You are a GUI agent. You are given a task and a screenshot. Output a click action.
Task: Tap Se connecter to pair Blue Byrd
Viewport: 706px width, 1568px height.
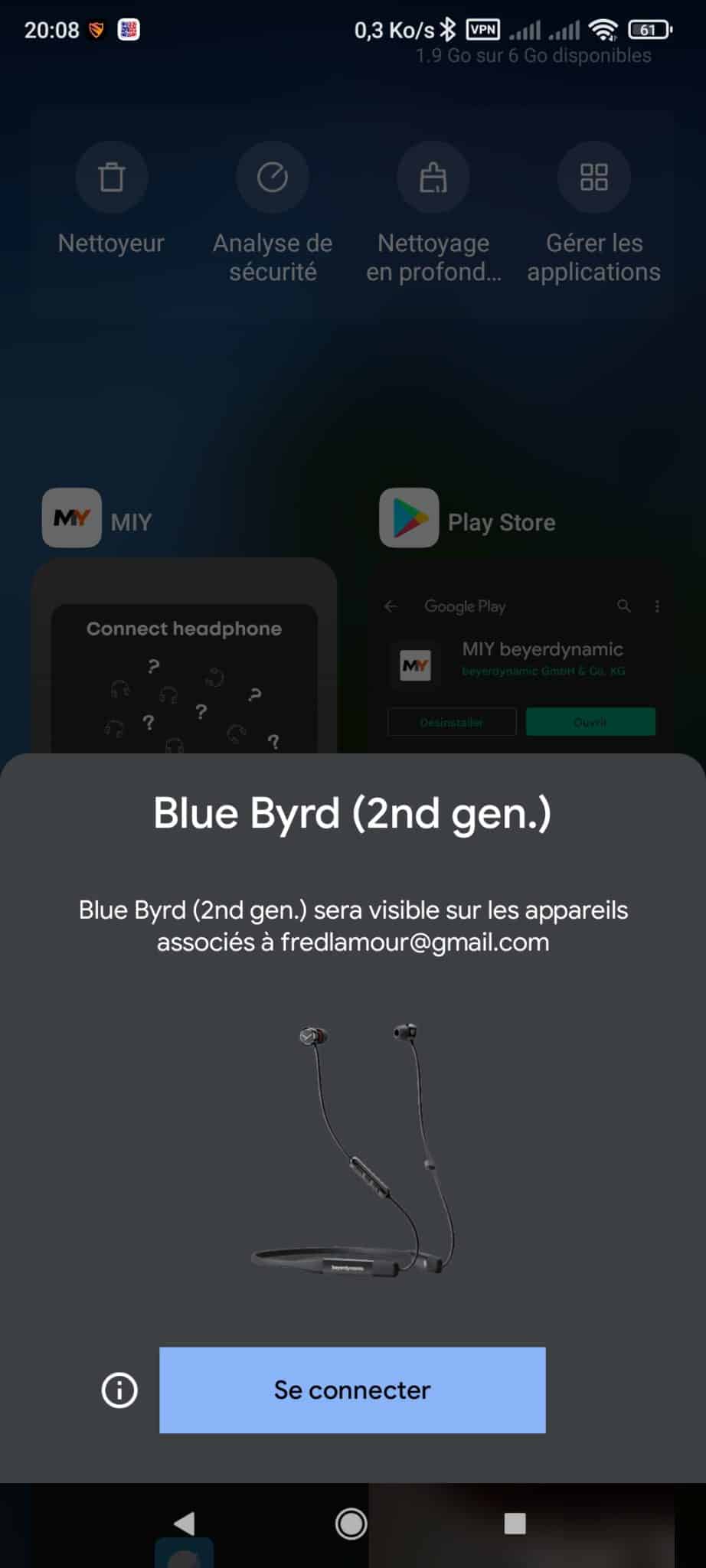click(352, 1390)
